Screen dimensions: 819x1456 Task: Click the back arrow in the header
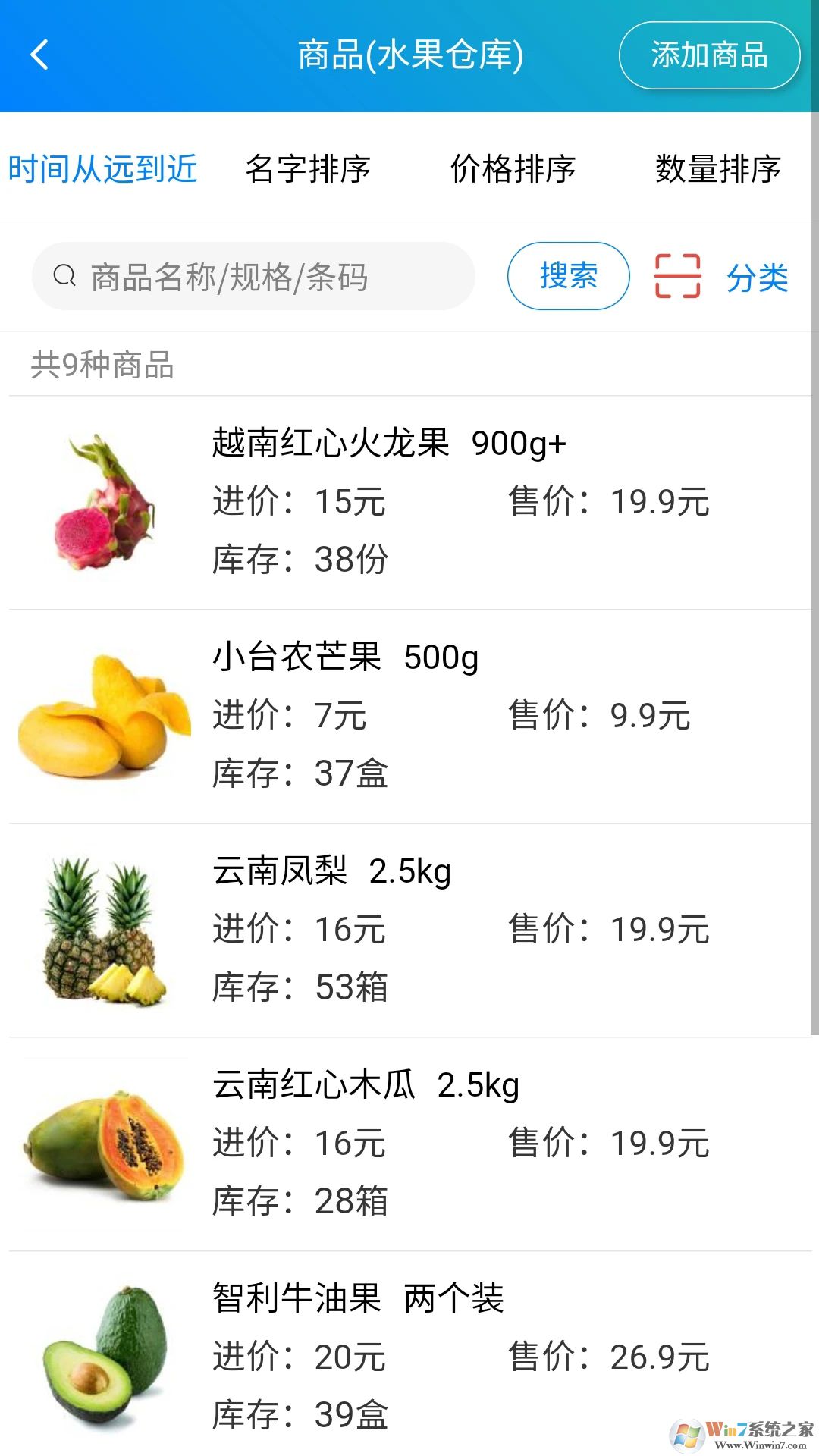pyautogui.click(x=39, y=55)
